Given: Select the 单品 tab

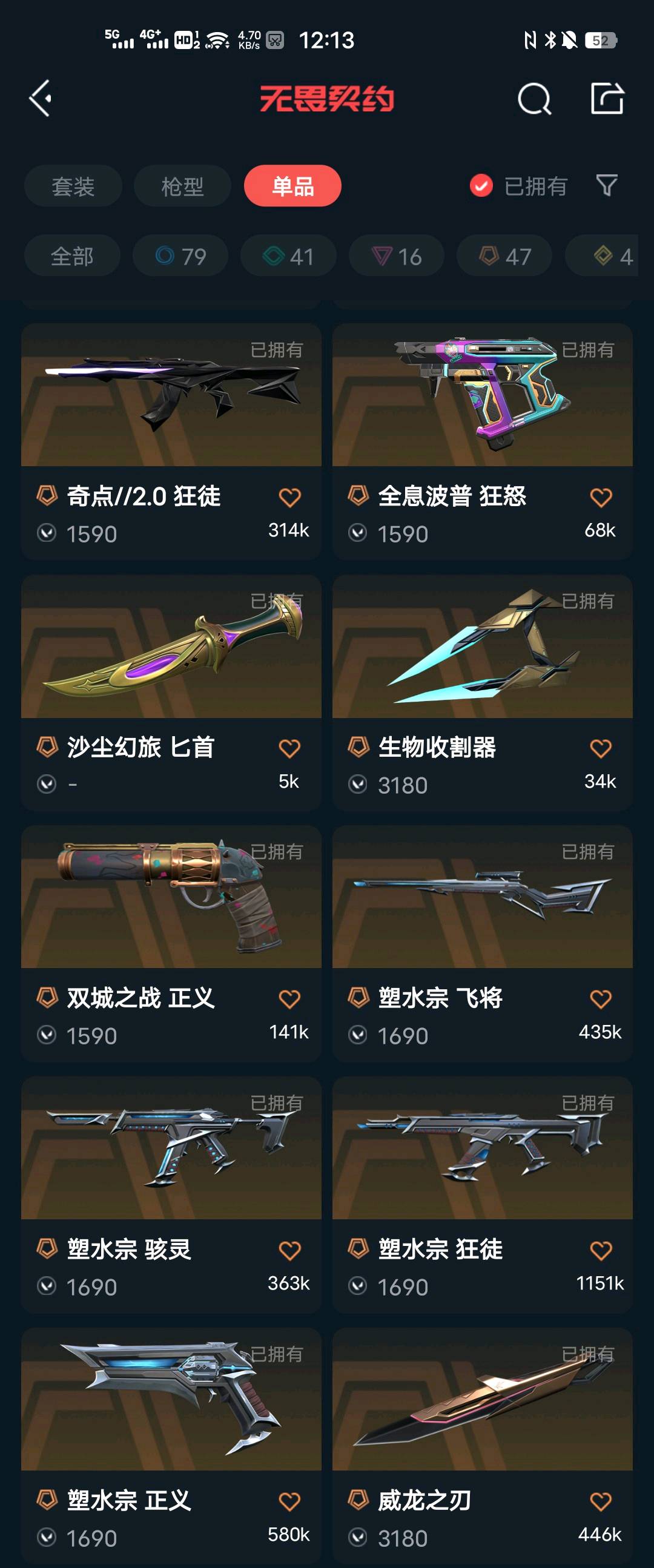Looking at the screenshot, I should point(292,186).
